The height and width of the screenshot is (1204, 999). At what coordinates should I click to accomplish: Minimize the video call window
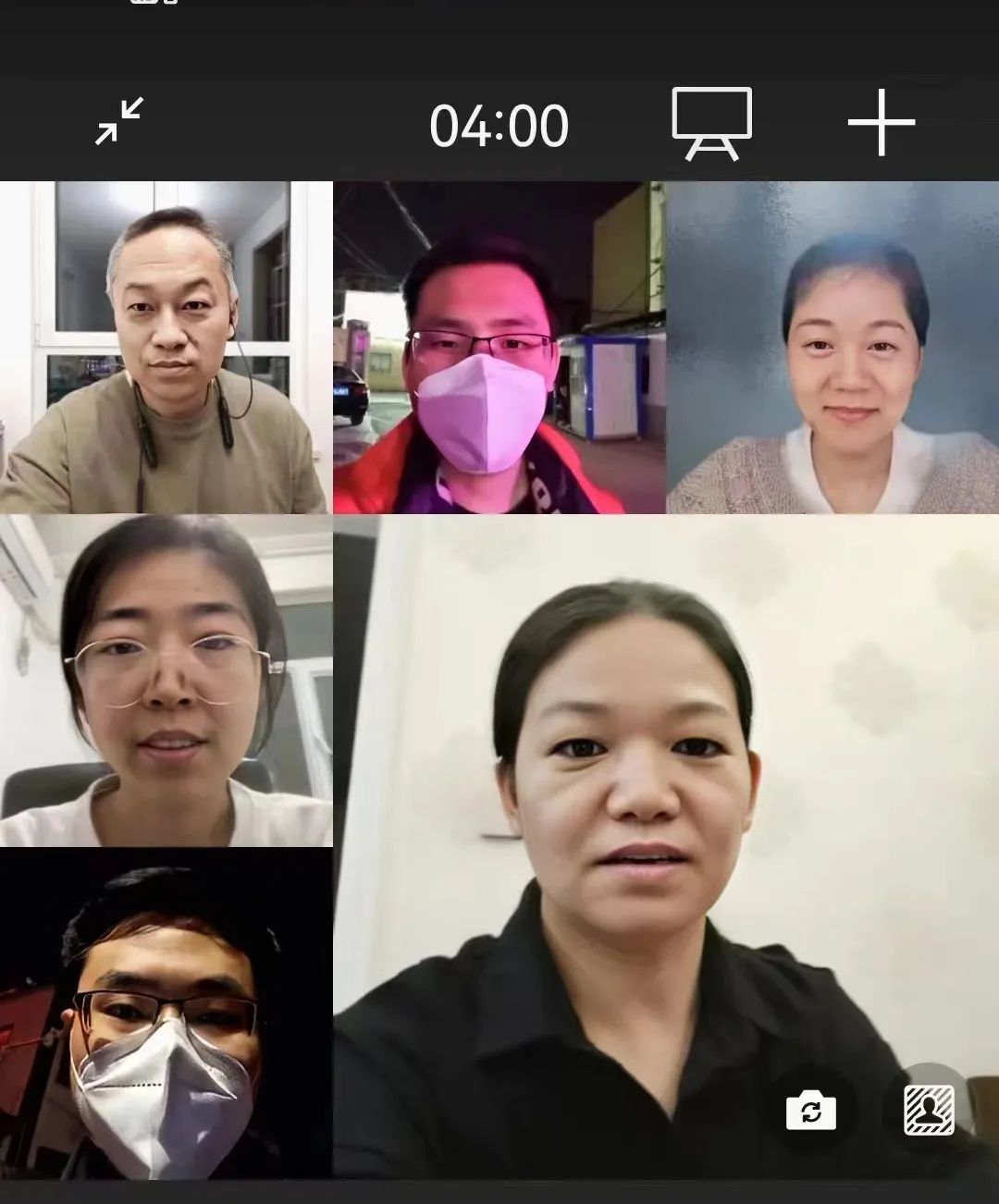pyautogui.click(x=120, y=121)
